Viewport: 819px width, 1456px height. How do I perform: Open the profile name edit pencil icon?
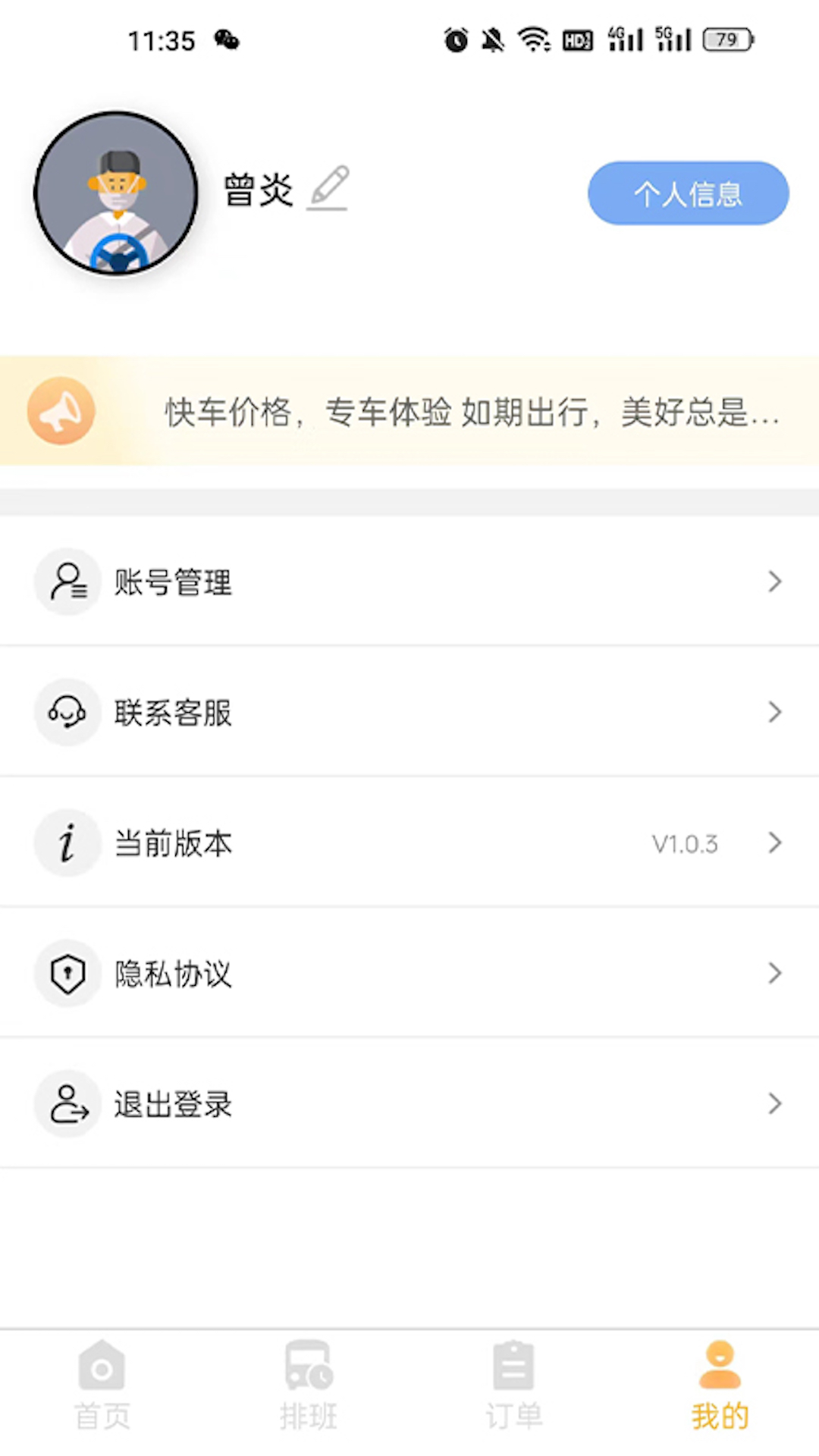point(328,188)
